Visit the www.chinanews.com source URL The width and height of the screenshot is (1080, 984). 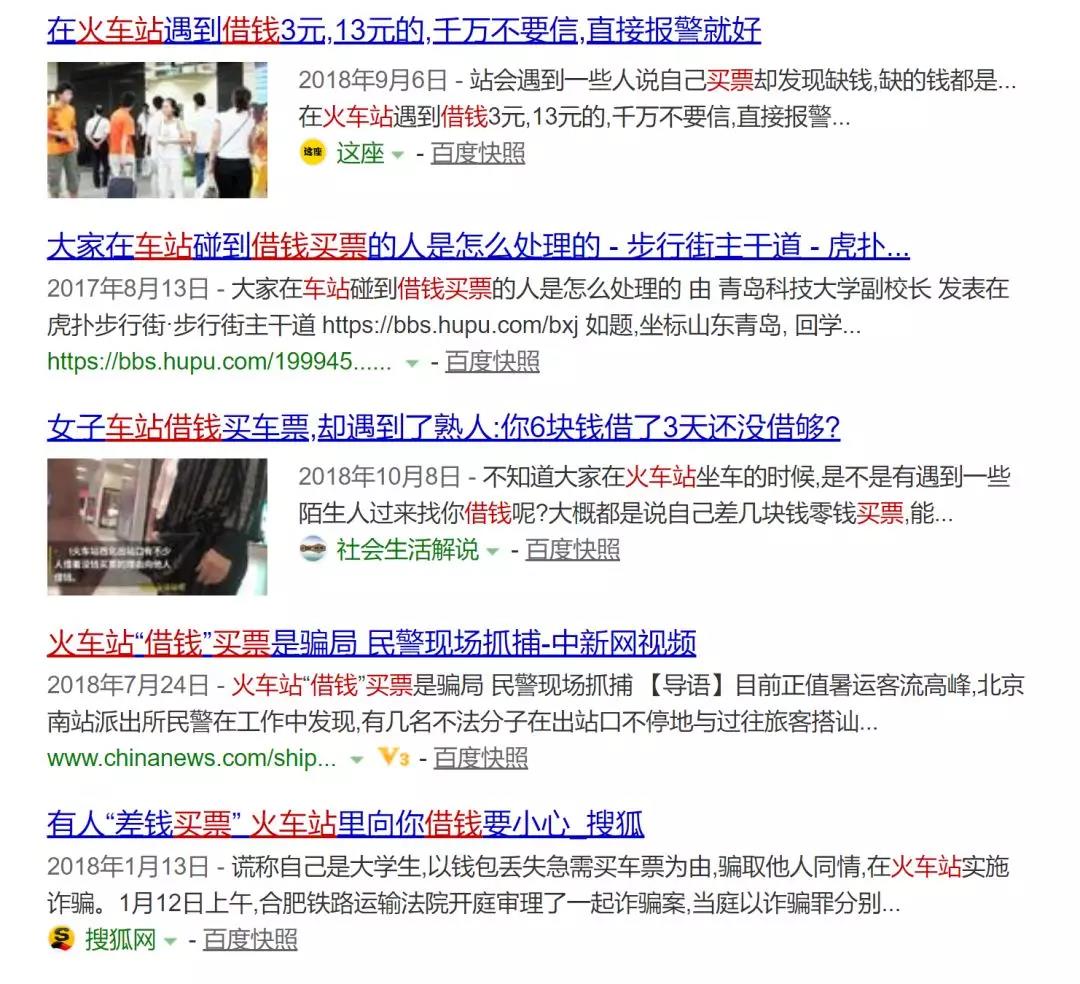[191, 758]
